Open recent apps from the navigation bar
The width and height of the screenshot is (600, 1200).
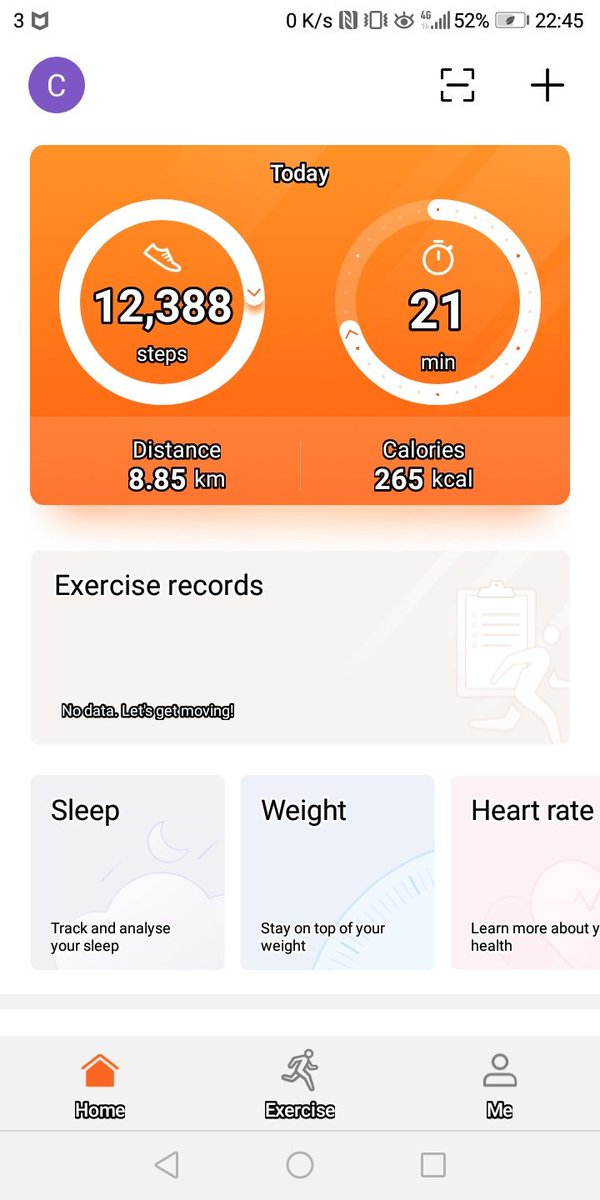(433, 1164)
